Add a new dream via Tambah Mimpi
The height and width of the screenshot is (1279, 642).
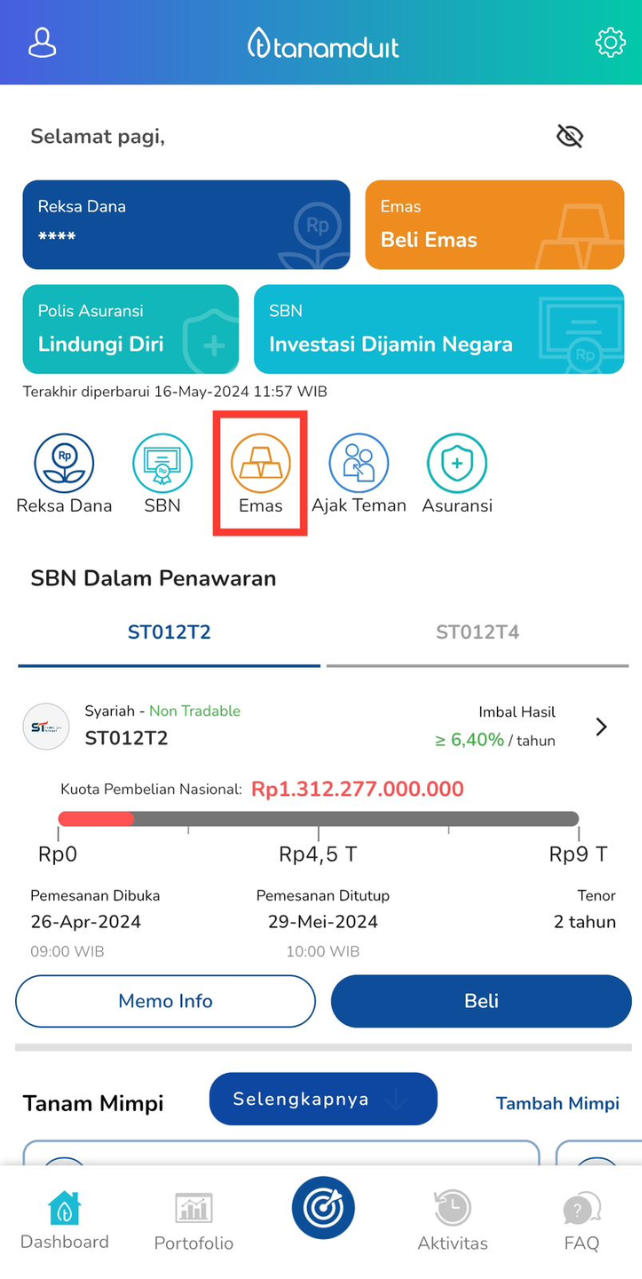[x=557, y=1103]
